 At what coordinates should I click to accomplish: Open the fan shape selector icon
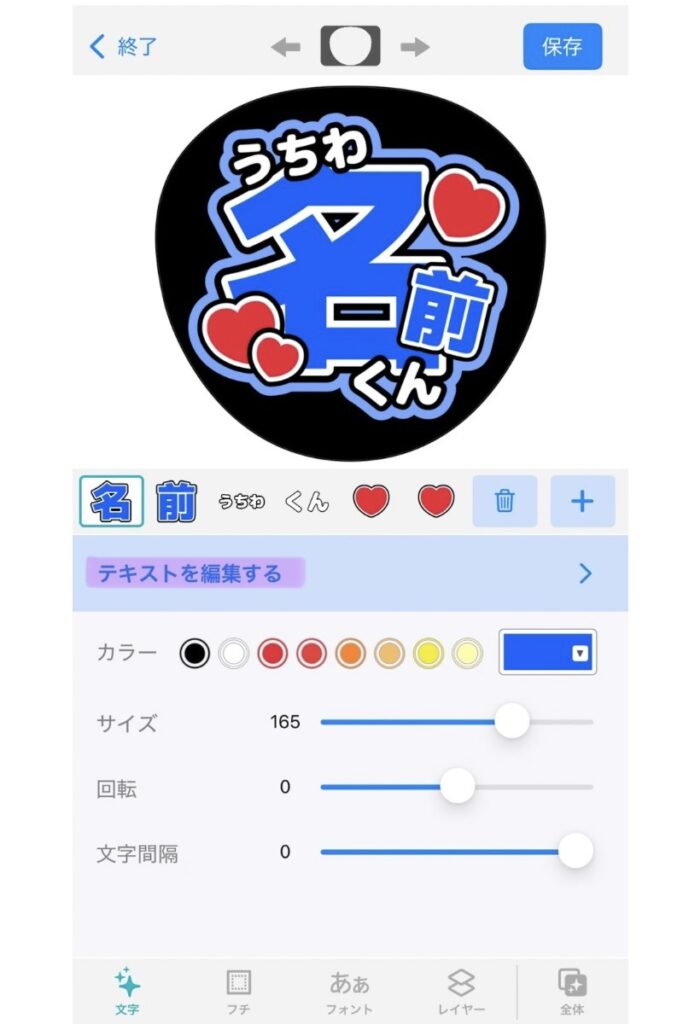pyautogui.click(x=350, y=46)
